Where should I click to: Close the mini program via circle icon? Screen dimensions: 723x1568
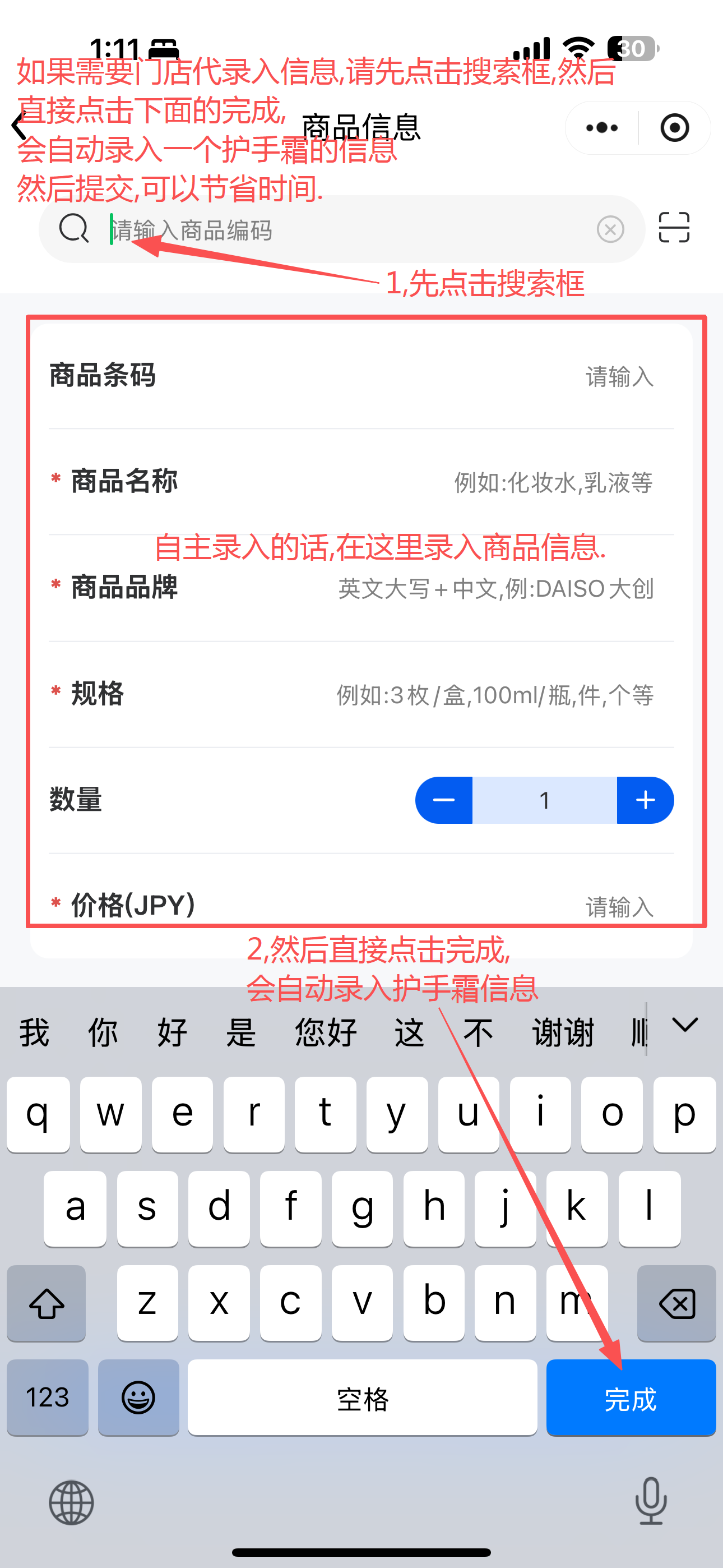pyautogui.click(x=674, y=128)
